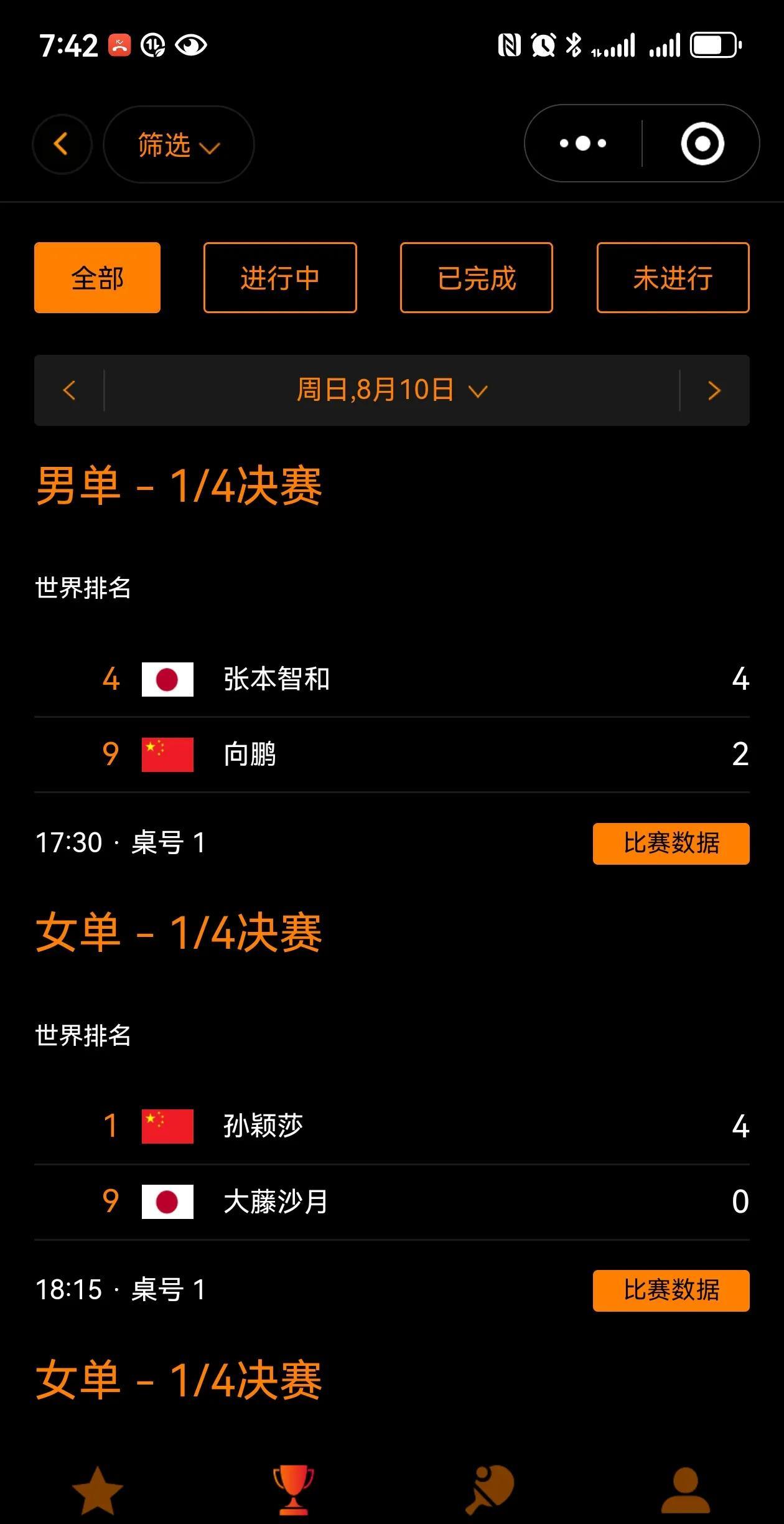Switch to the 进行中 filter
Screen dimensions: 784x1524
(x=280, y=278)
